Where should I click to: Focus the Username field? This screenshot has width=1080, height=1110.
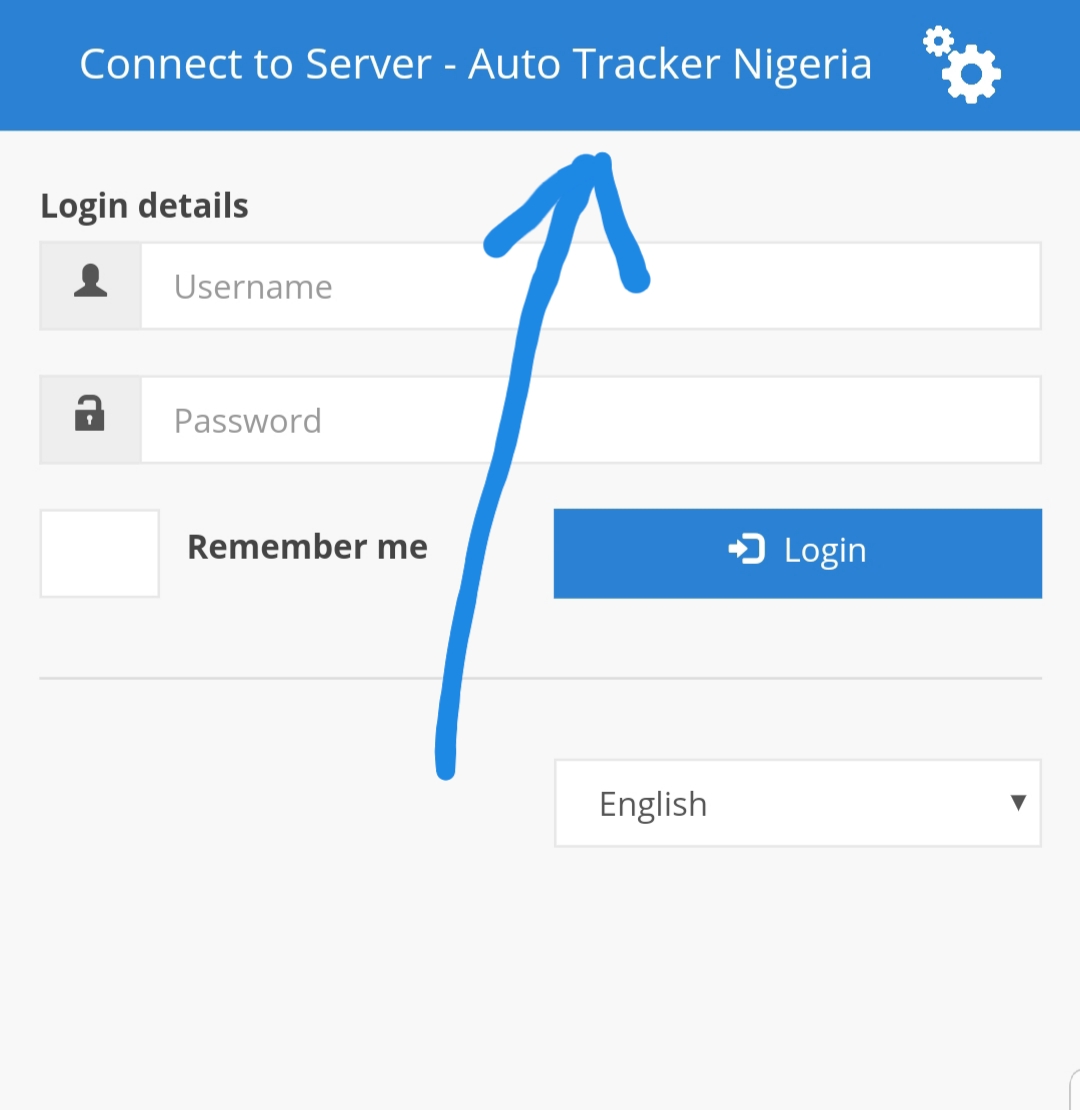[x=590, y=287]
